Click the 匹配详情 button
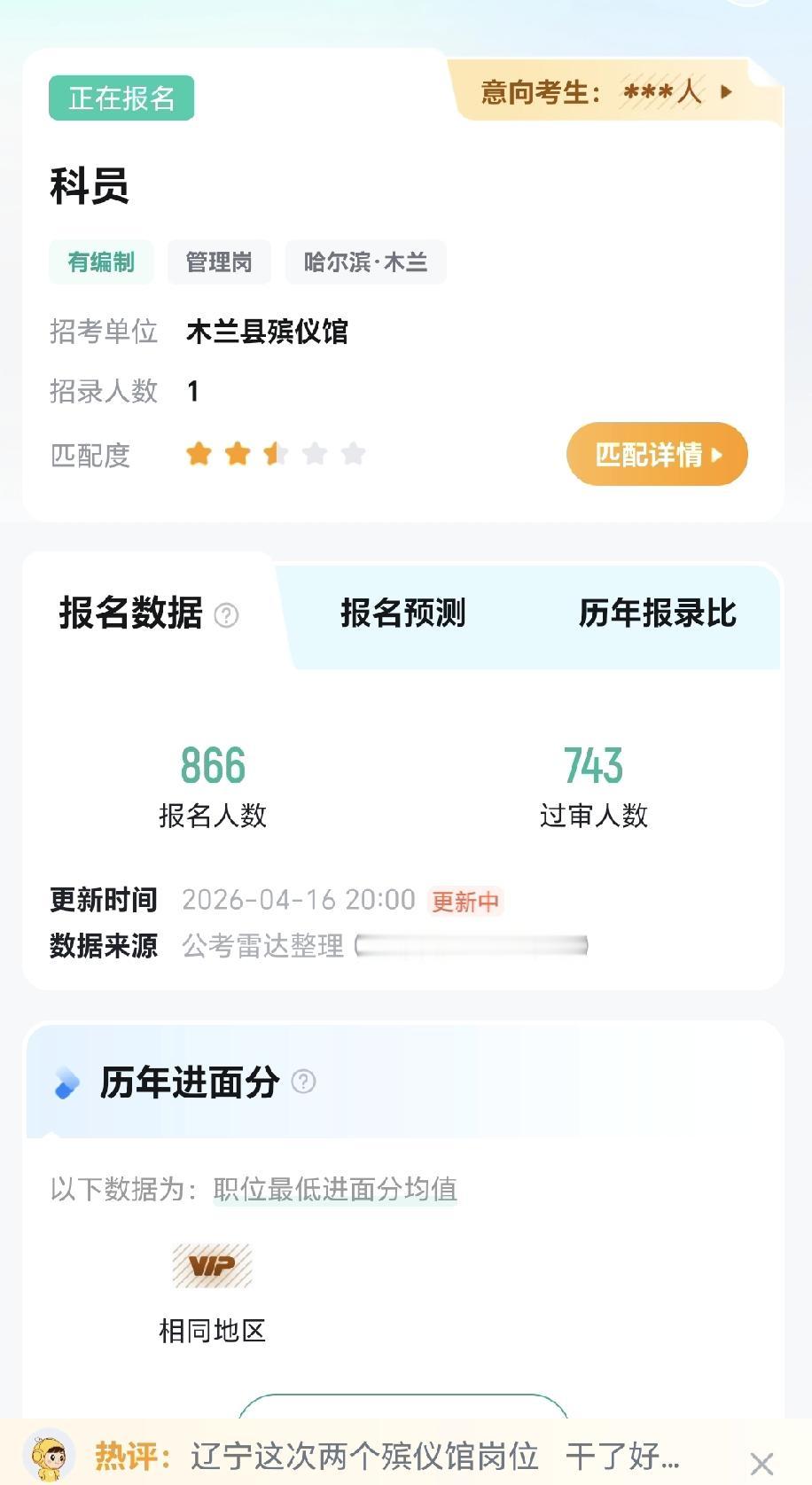Screen dimensions: 812x1485 coord(657,454)
